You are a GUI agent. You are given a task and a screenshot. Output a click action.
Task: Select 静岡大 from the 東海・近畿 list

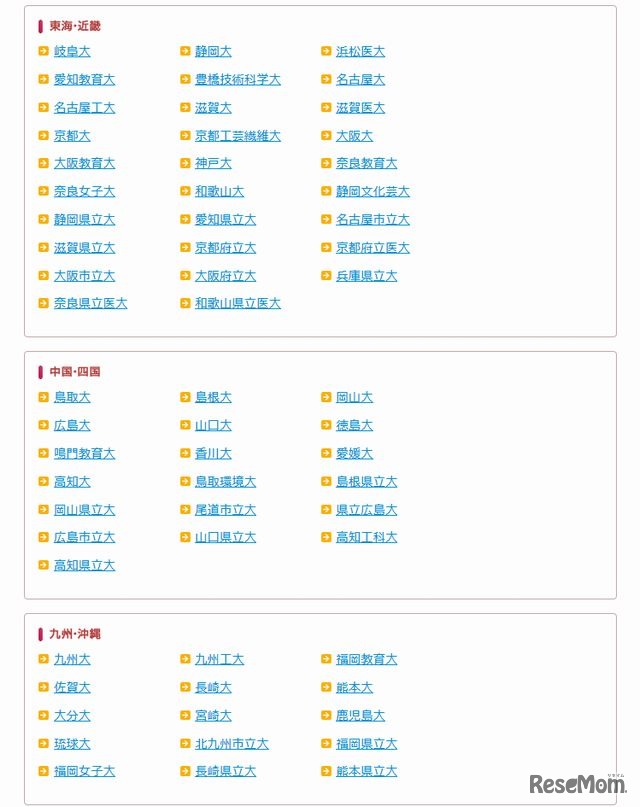(x=213, y=51)
